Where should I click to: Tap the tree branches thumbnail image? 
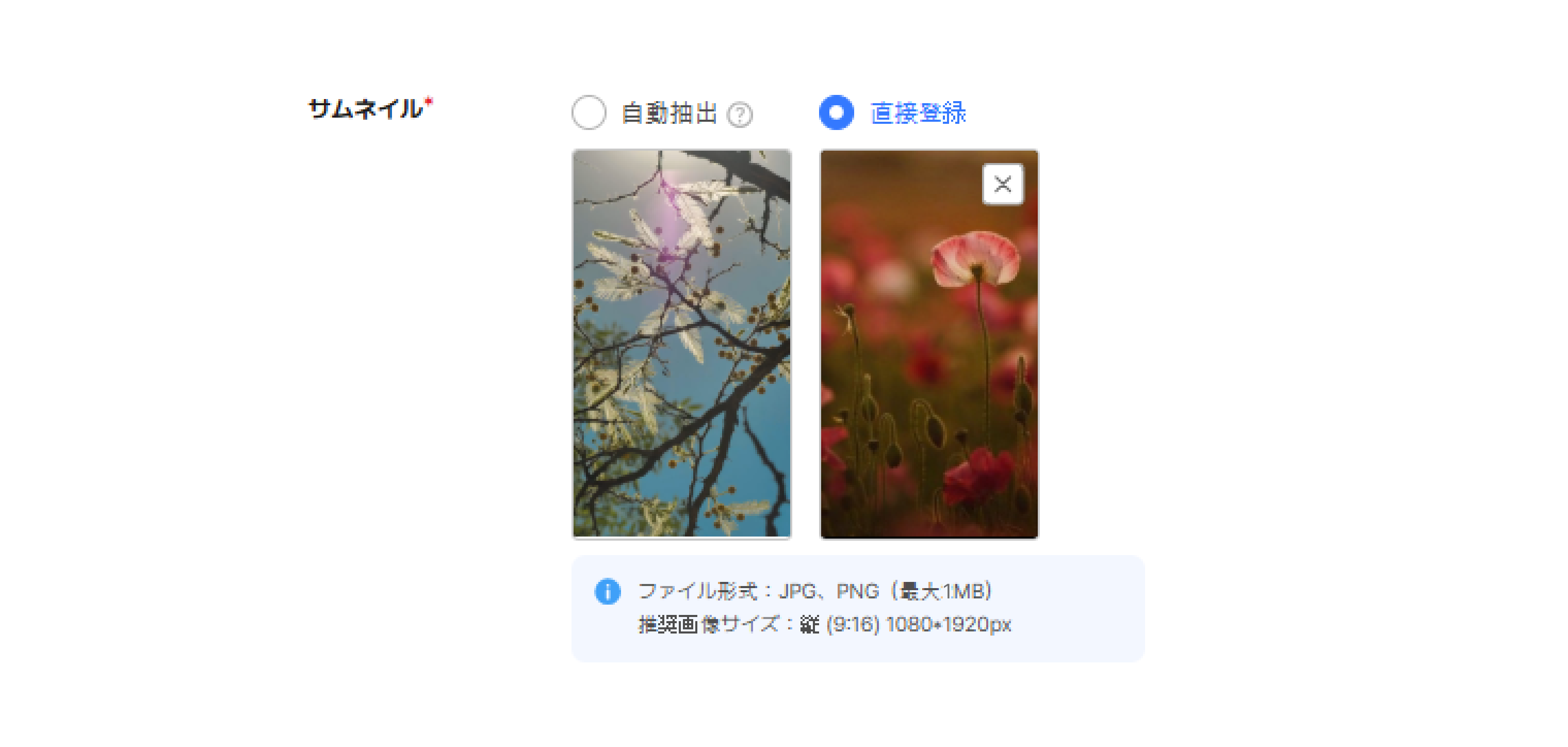(682, 344)
